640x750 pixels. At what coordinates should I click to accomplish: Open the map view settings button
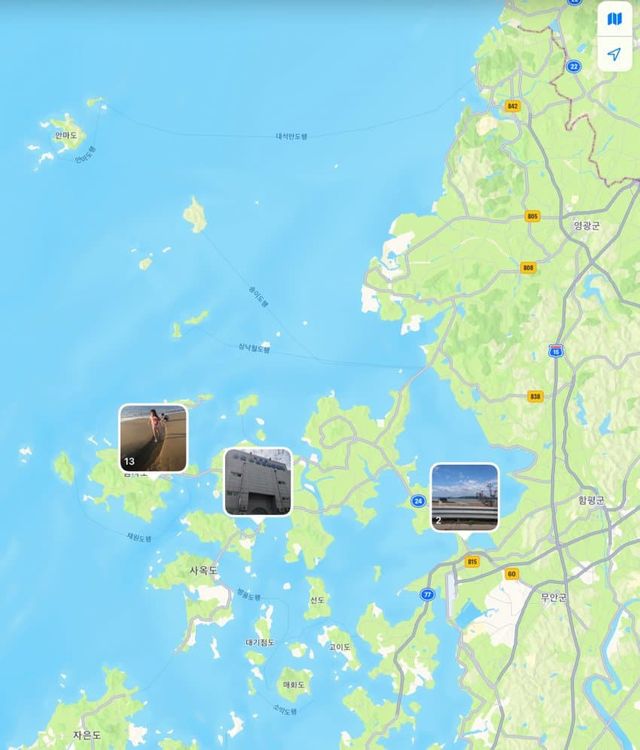614,19
